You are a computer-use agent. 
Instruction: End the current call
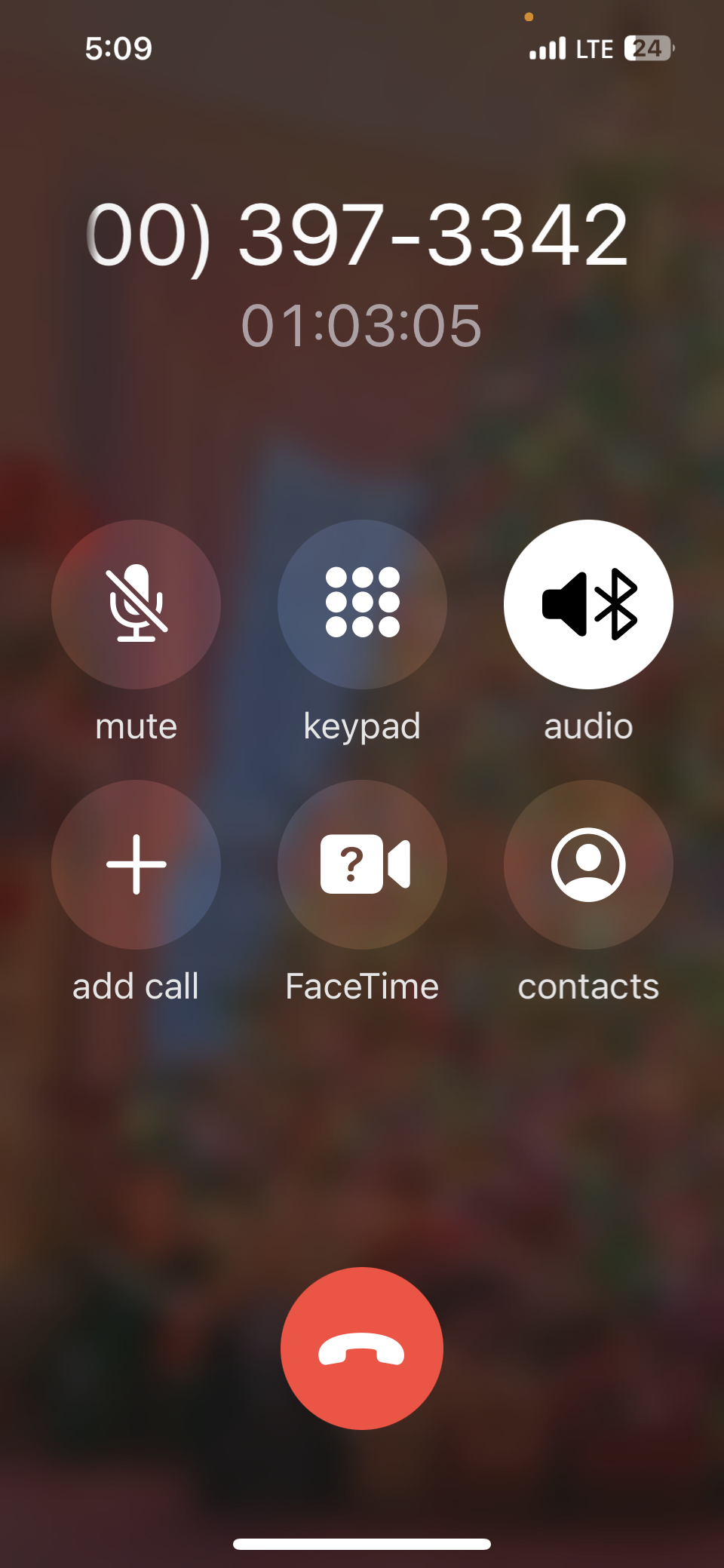(x=362, y=1349)
